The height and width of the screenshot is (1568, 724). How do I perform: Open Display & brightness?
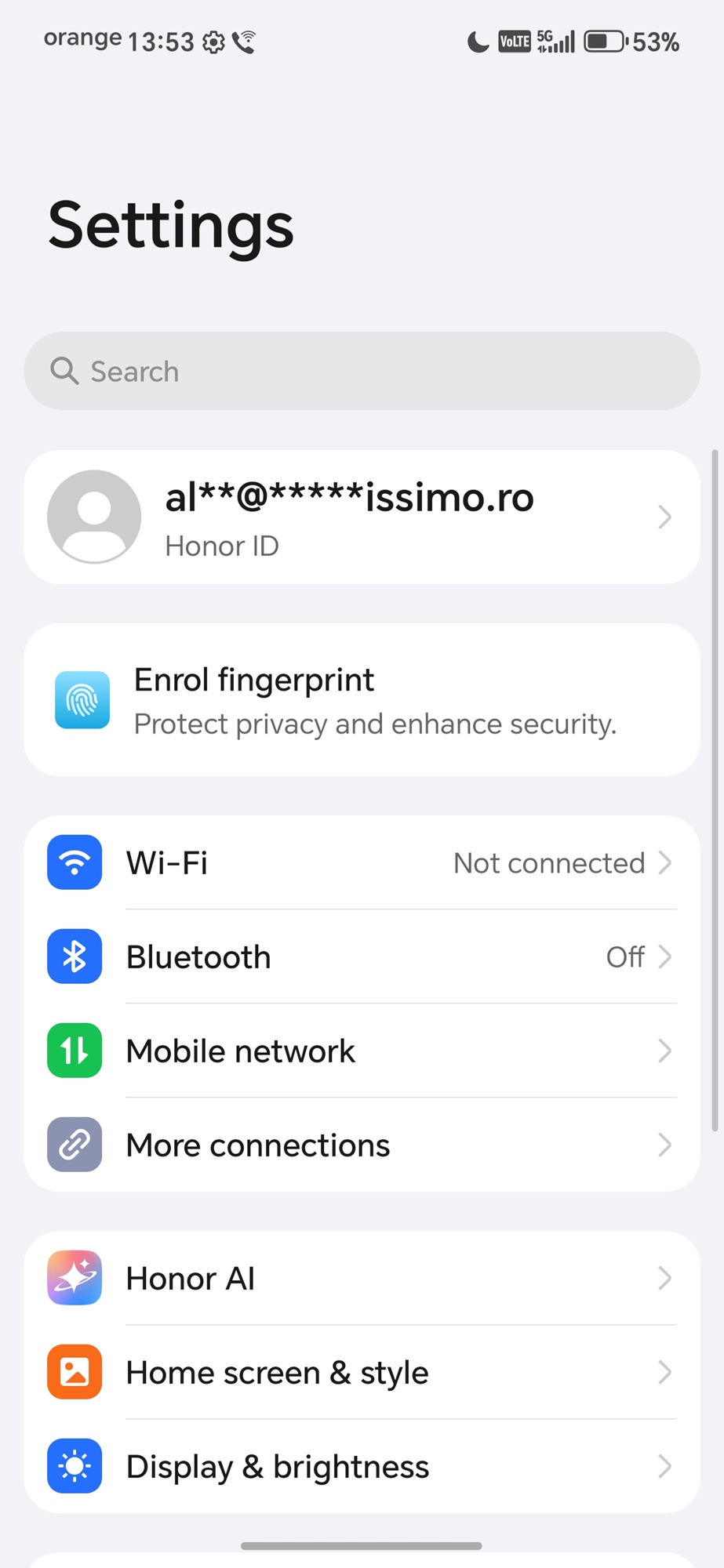pyautogui.click(x=361, y=1466)
